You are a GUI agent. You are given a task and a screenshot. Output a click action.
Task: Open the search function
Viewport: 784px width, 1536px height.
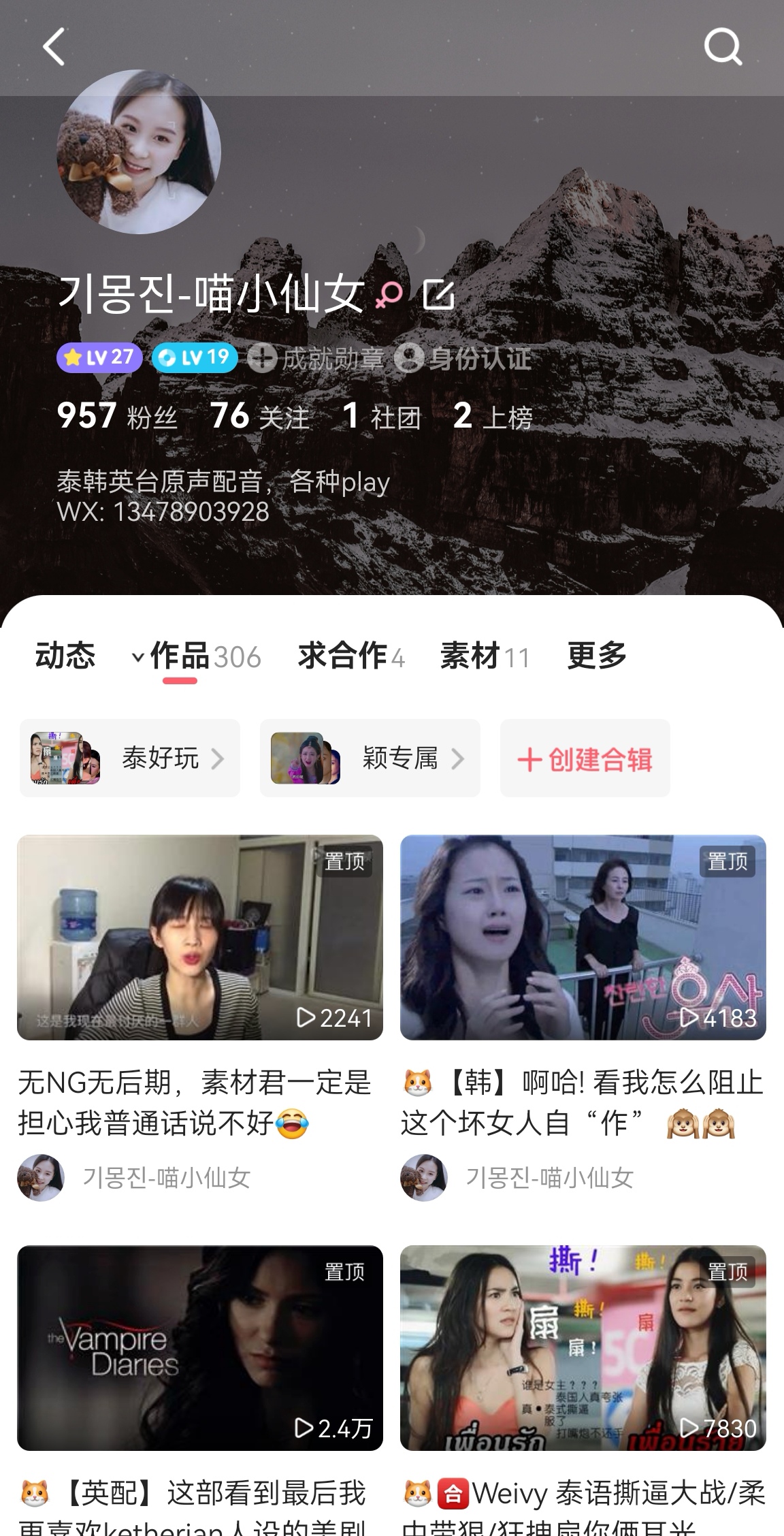pos(723,46)
